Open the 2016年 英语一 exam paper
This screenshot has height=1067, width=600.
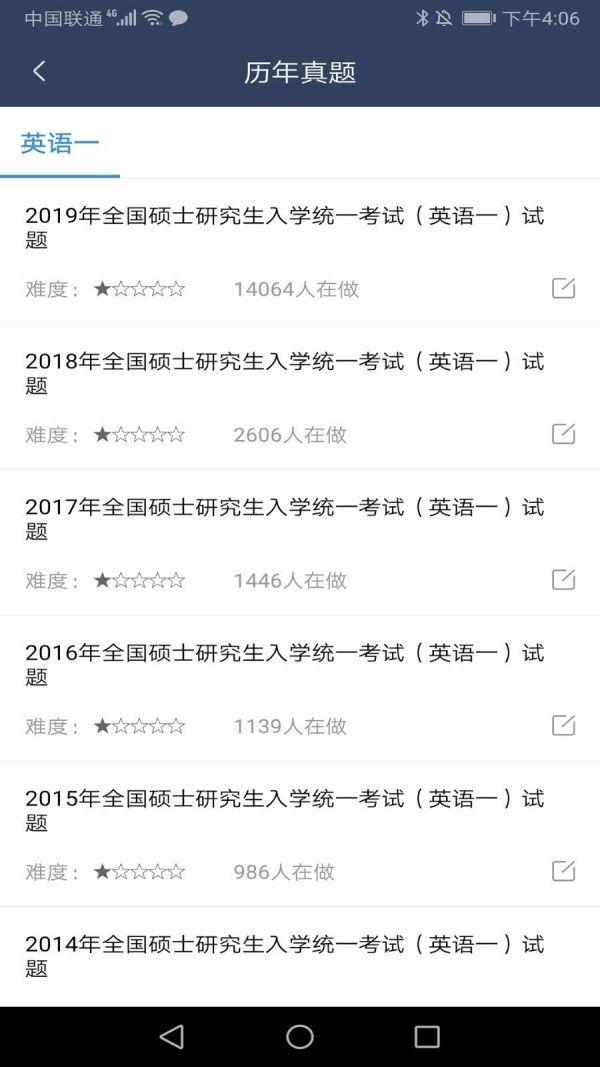(300, 689)
